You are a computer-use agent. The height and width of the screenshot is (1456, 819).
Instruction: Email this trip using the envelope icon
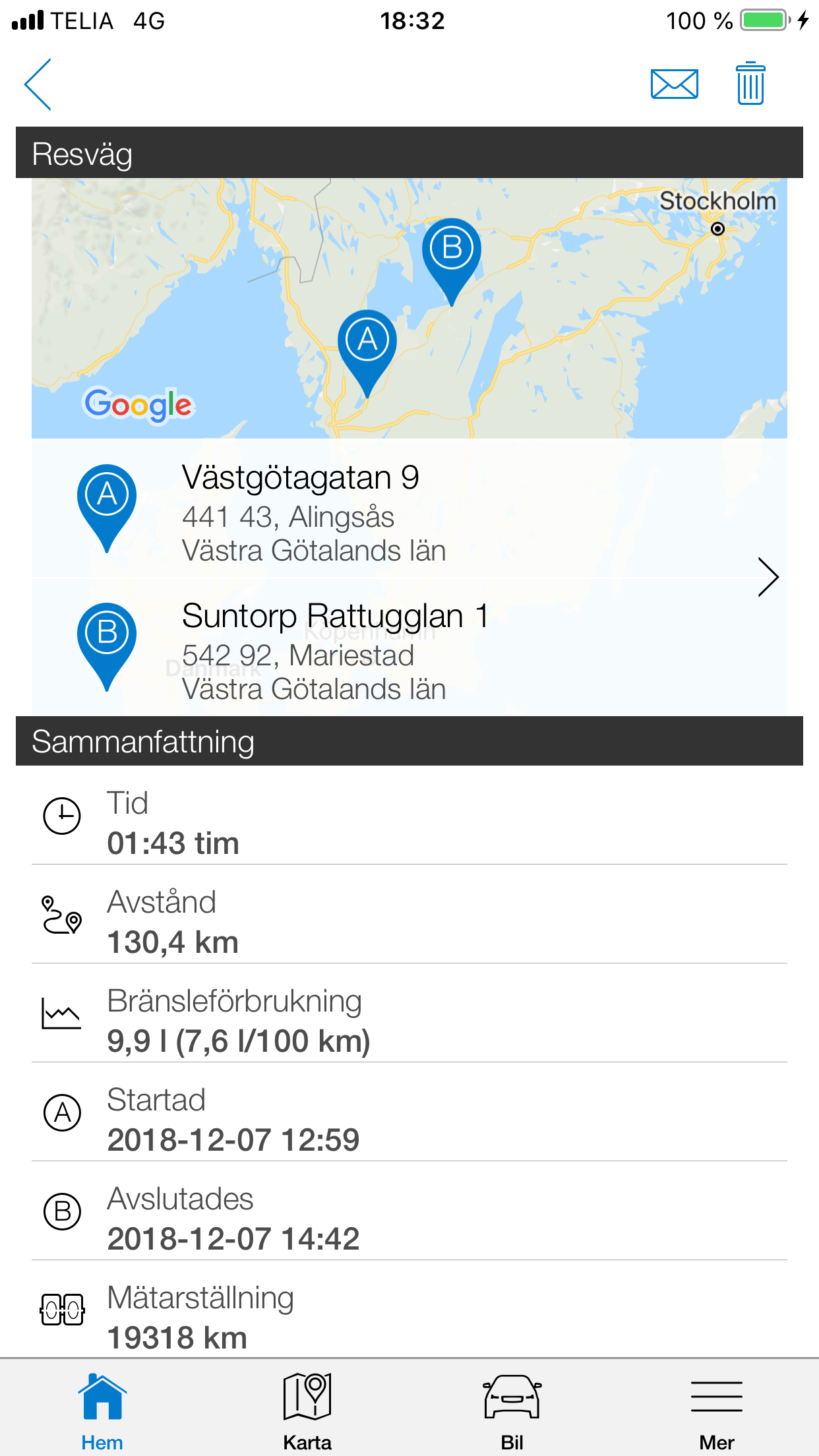click(x=674, y=84)
